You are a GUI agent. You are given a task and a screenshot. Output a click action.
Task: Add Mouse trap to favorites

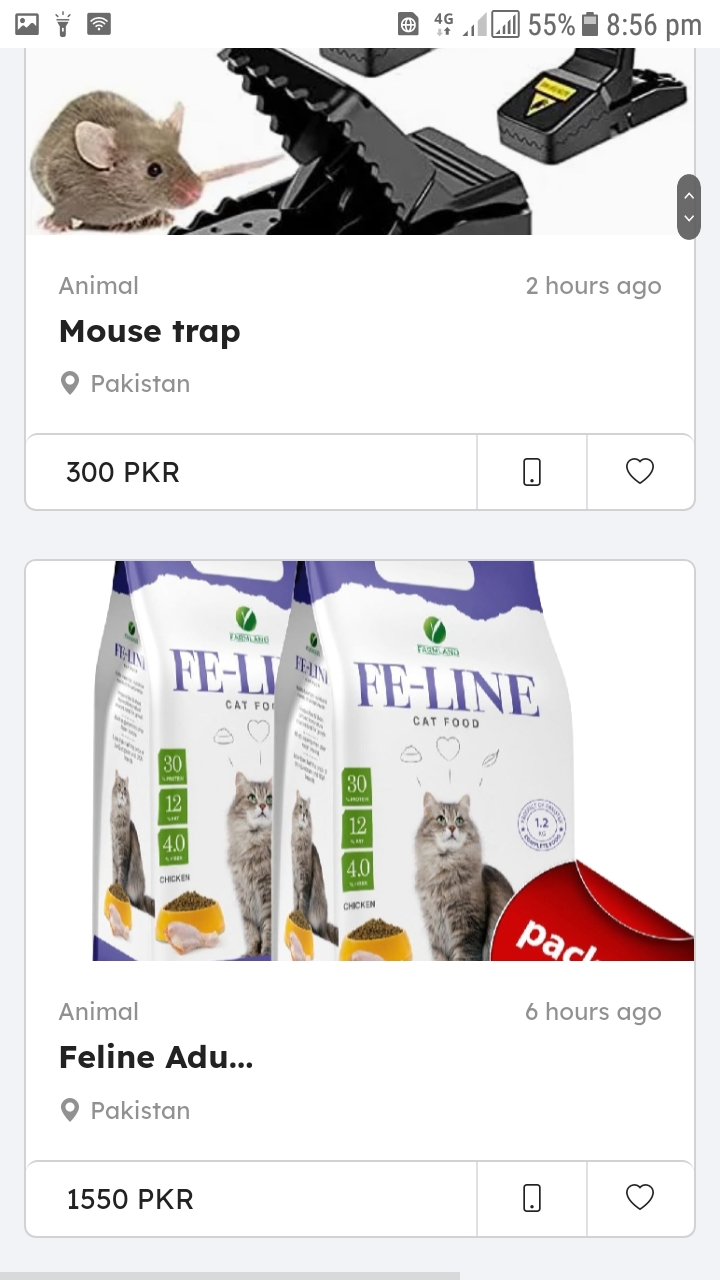pyautogui.click(x=640, y=472)
